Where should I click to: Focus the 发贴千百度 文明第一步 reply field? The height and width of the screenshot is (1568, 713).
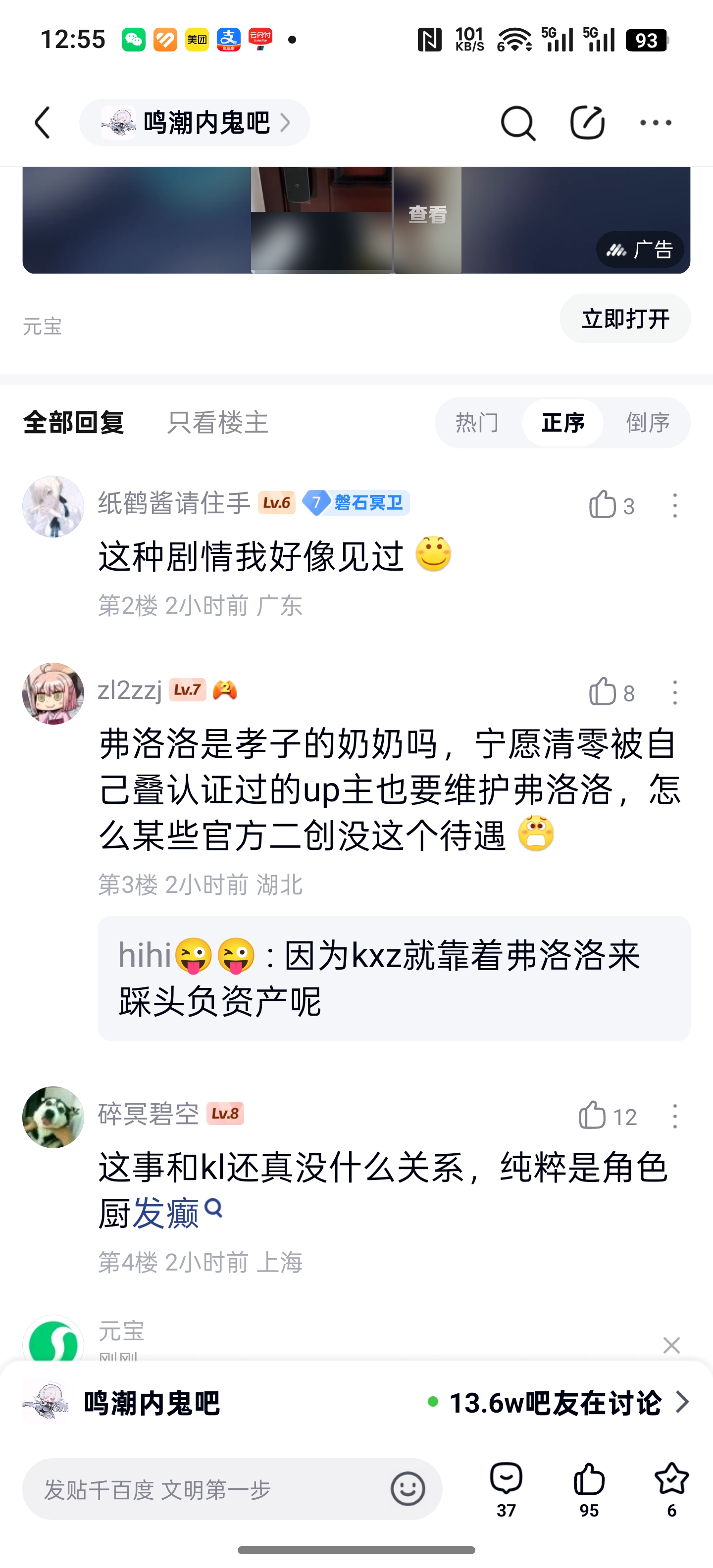(207, 1489)
